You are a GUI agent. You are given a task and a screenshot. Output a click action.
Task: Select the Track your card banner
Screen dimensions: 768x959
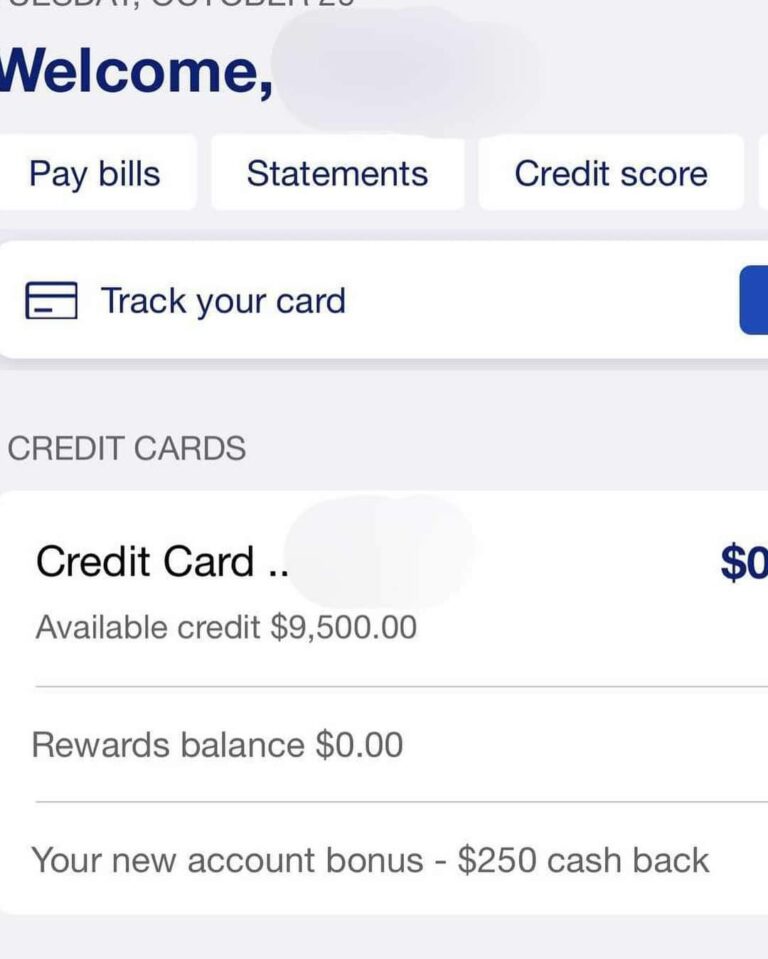[300, 299]
